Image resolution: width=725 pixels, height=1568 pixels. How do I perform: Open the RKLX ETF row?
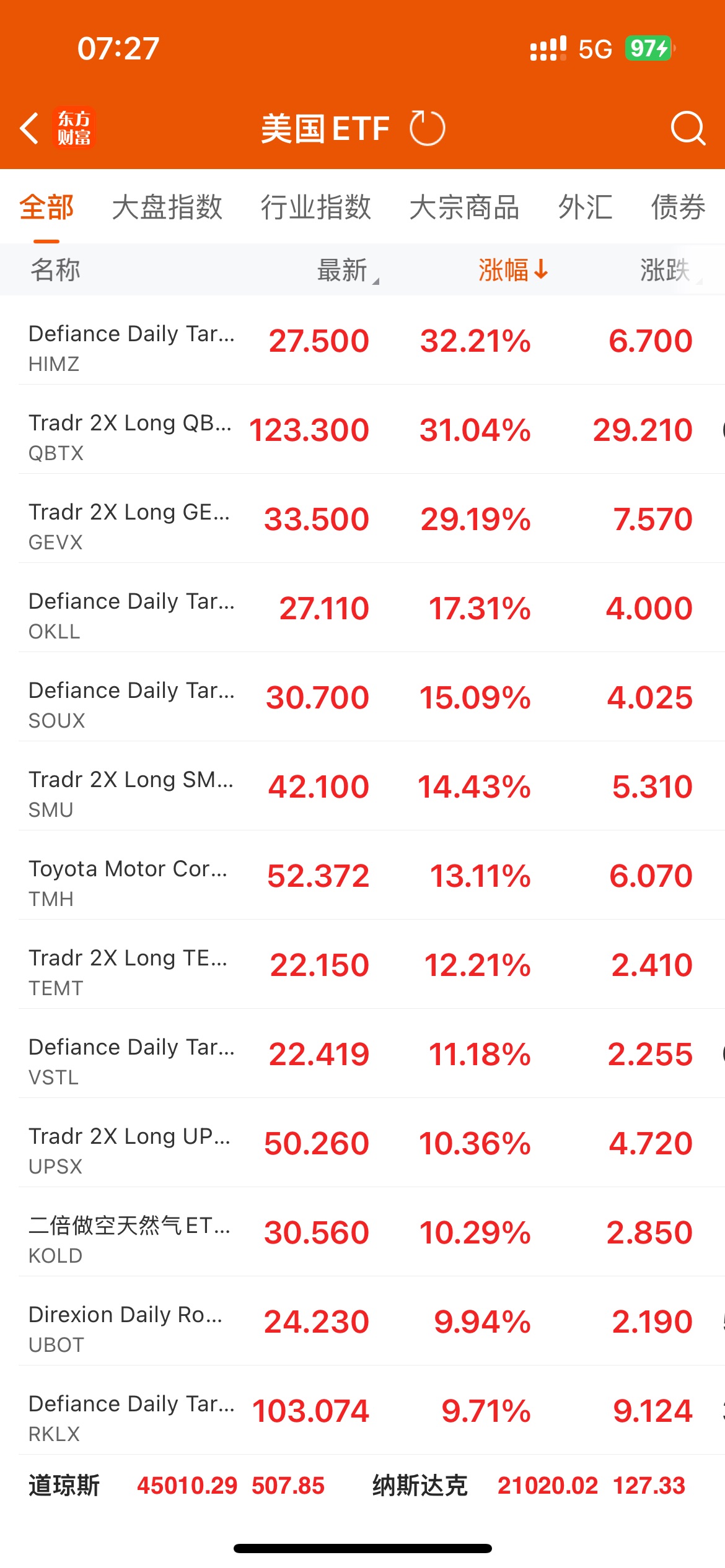pyautogui.click(x=362, y=1410)
